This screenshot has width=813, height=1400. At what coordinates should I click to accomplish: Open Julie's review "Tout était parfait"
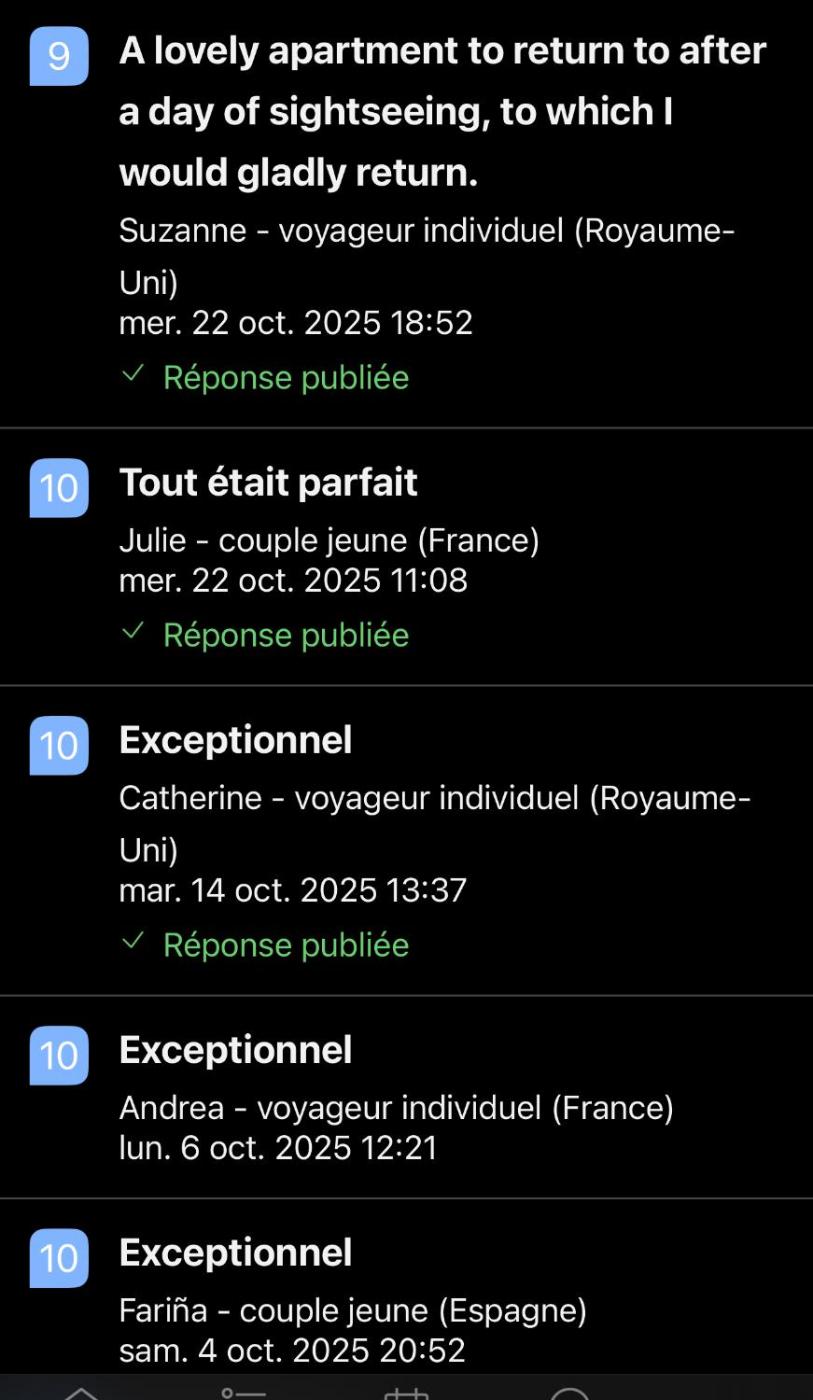268,483
